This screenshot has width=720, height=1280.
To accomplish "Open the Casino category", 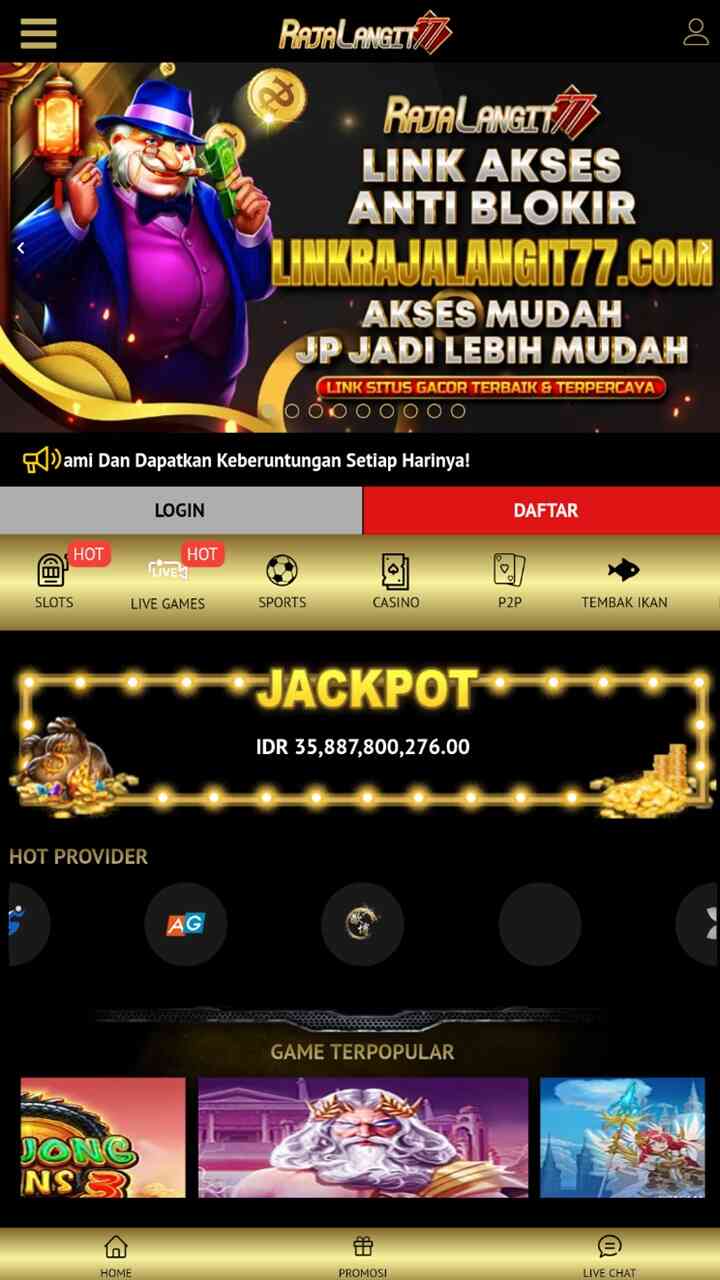I will click(396, 581).
